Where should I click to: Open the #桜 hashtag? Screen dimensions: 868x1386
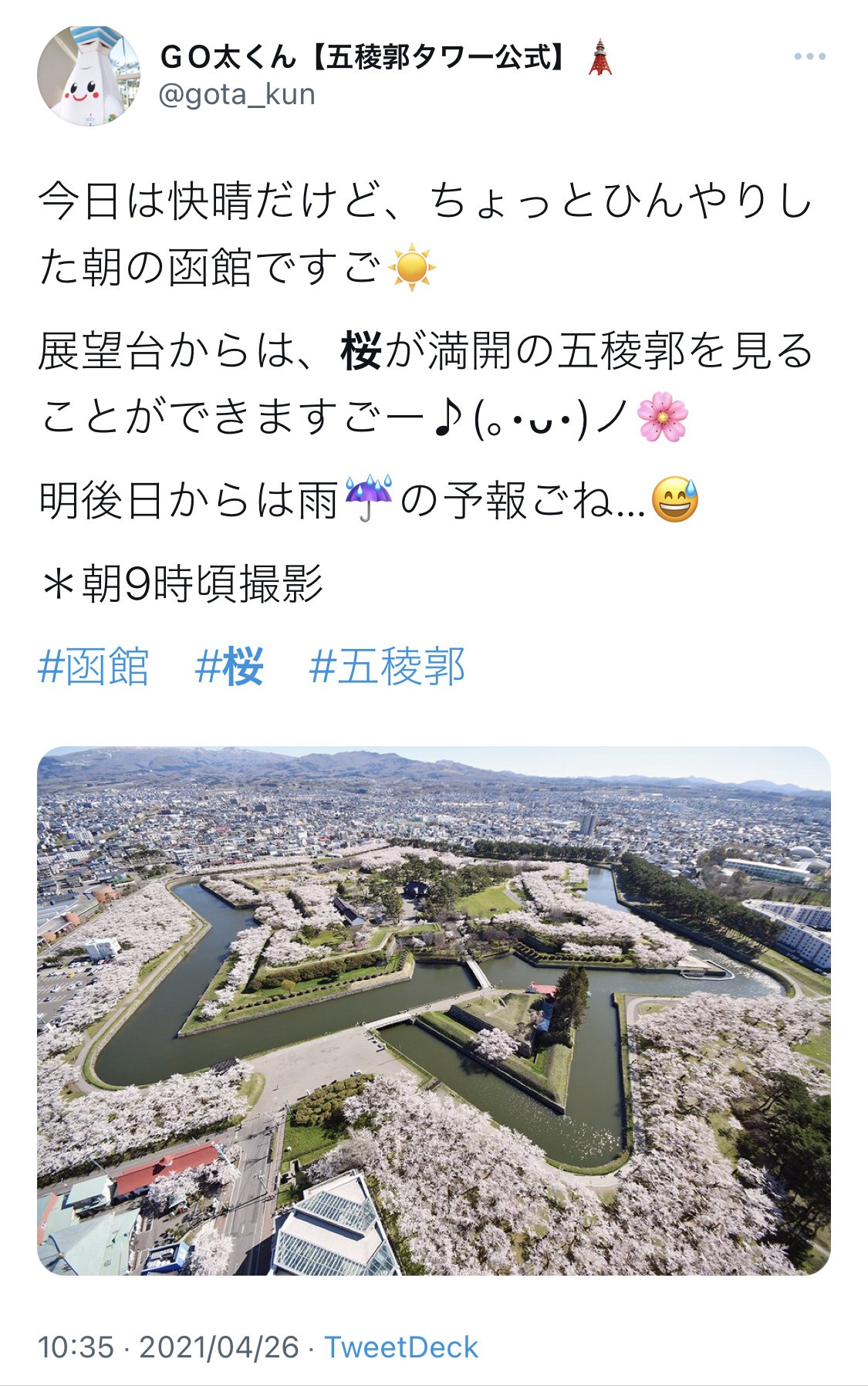(x=229, y=667)
